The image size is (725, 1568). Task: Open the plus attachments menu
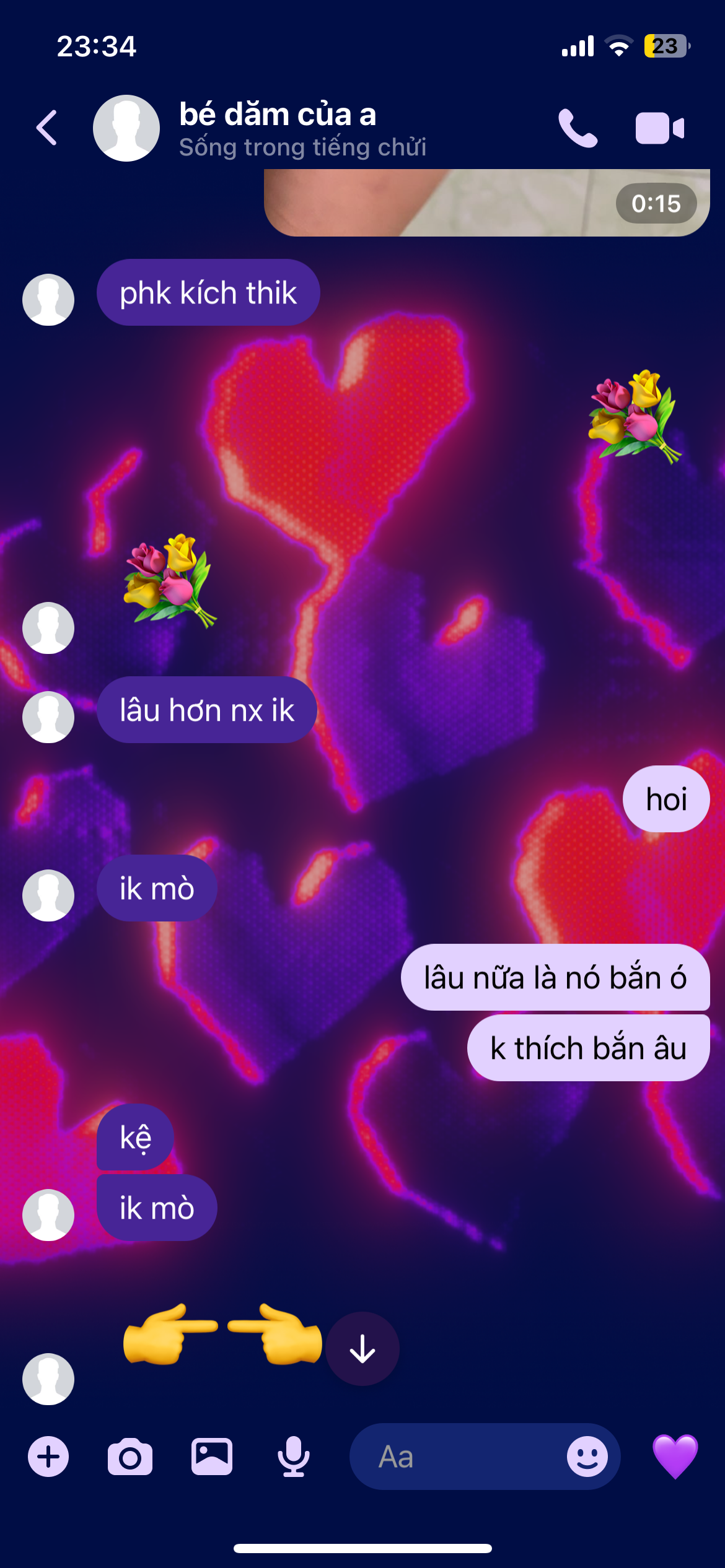point(48,1457)
